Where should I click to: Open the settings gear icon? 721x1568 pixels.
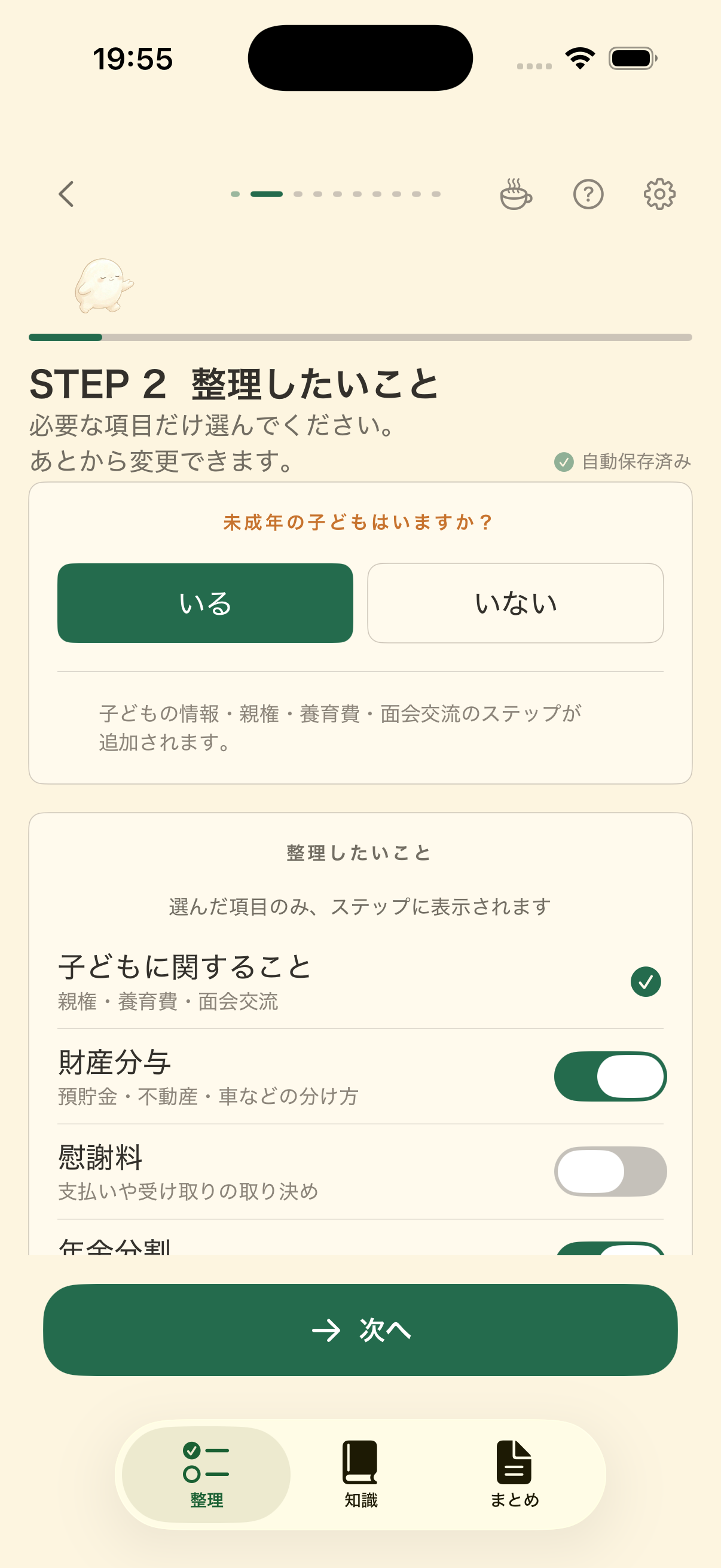coord(659,195)
